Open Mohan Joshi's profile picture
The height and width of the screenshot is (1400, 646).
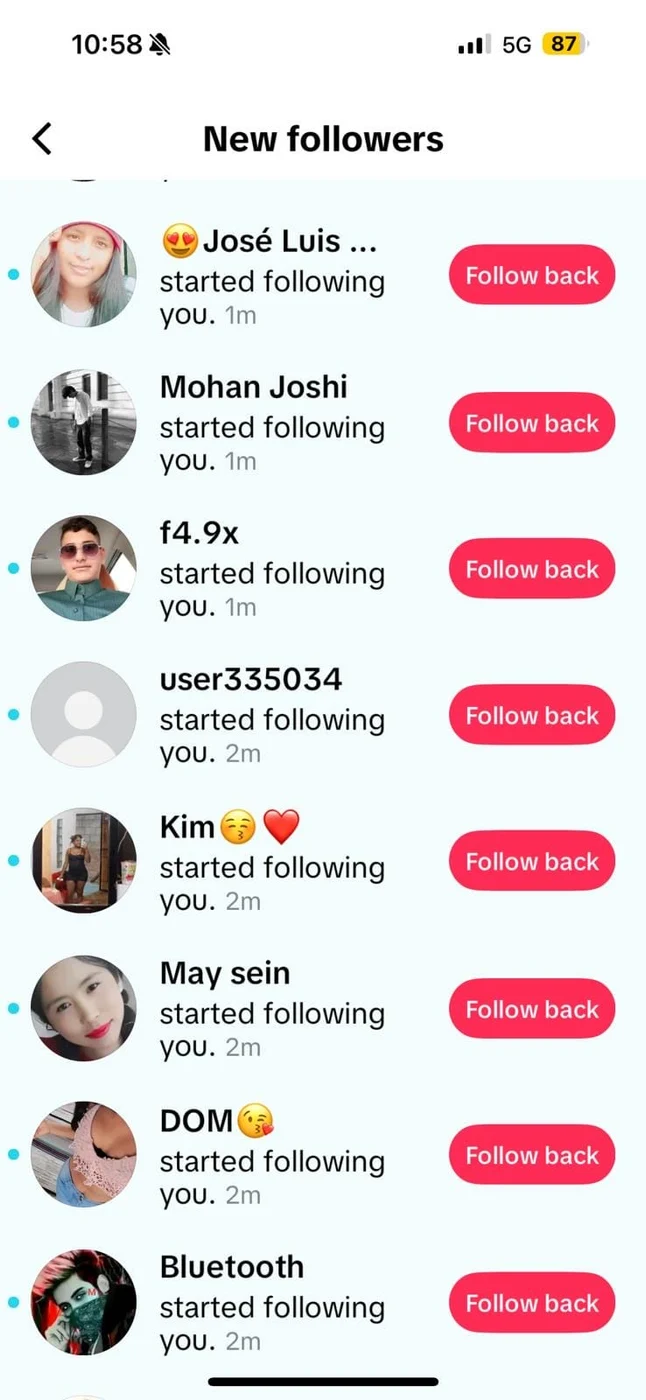[x=83, y=422]
